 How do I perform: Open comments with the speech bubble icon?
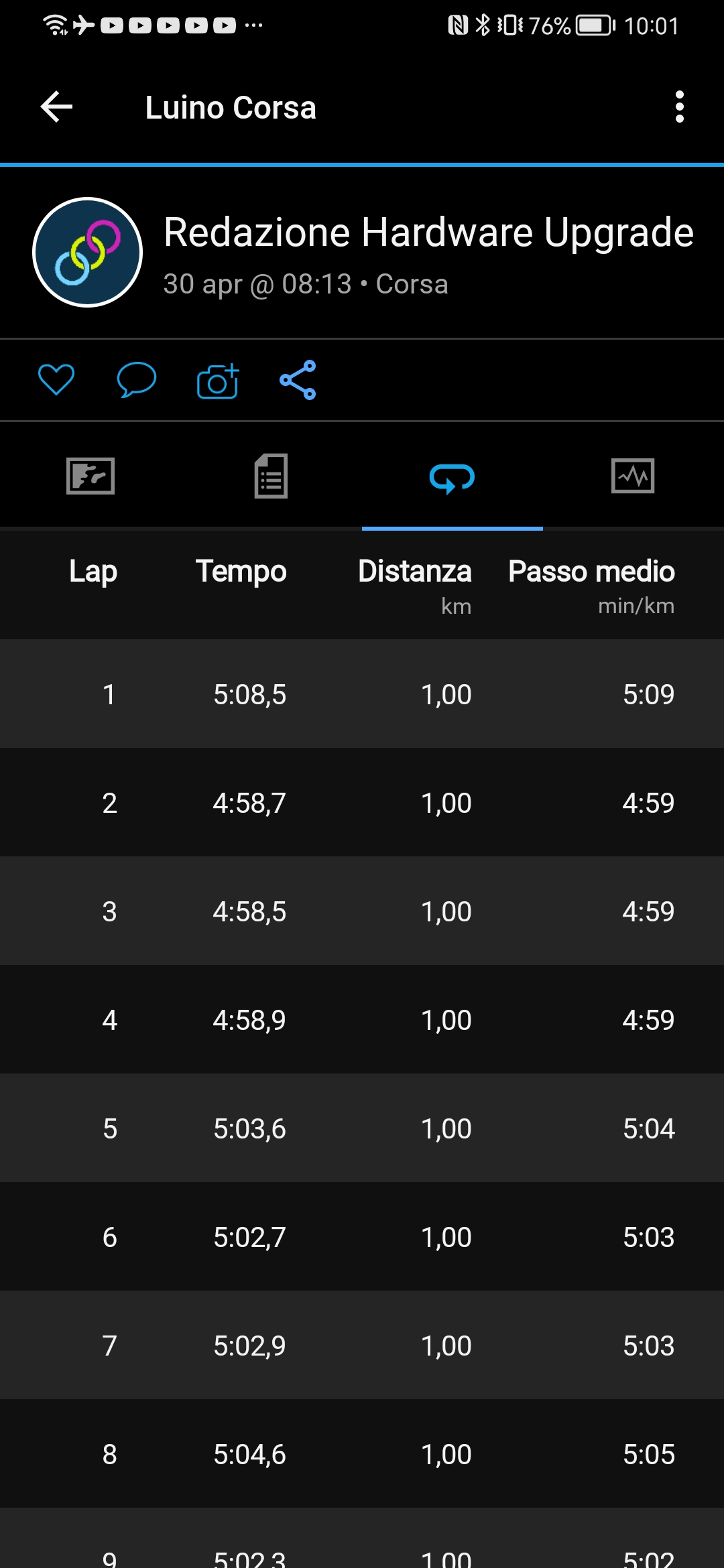[x=137, y=380]
